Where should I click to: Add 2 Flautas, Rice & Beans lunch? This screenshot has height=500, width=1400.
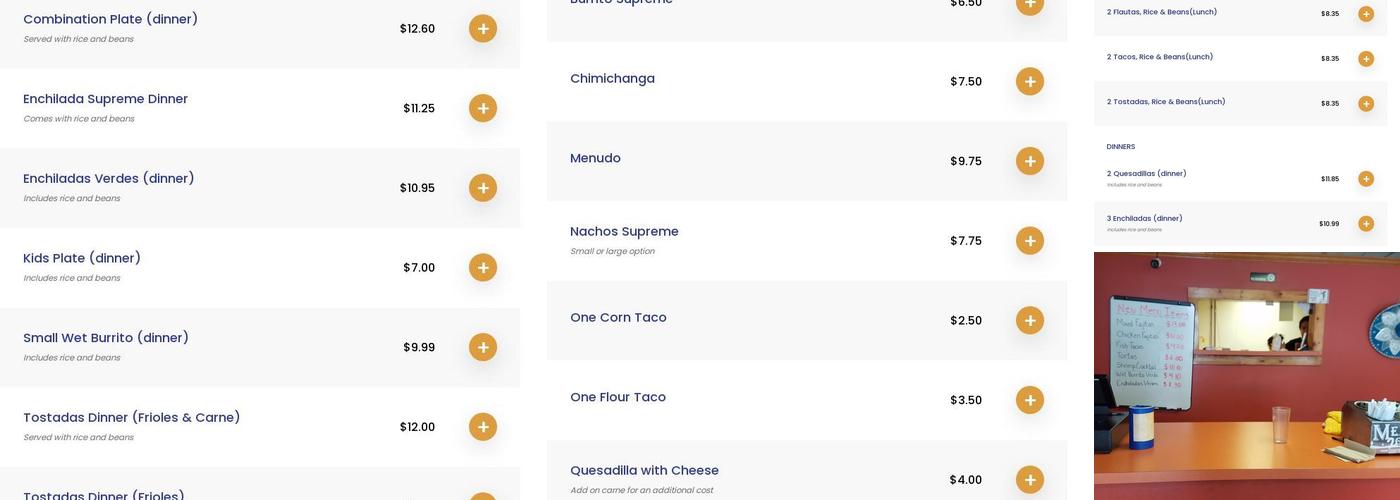pyautogui.click(x=1366, y=14)
